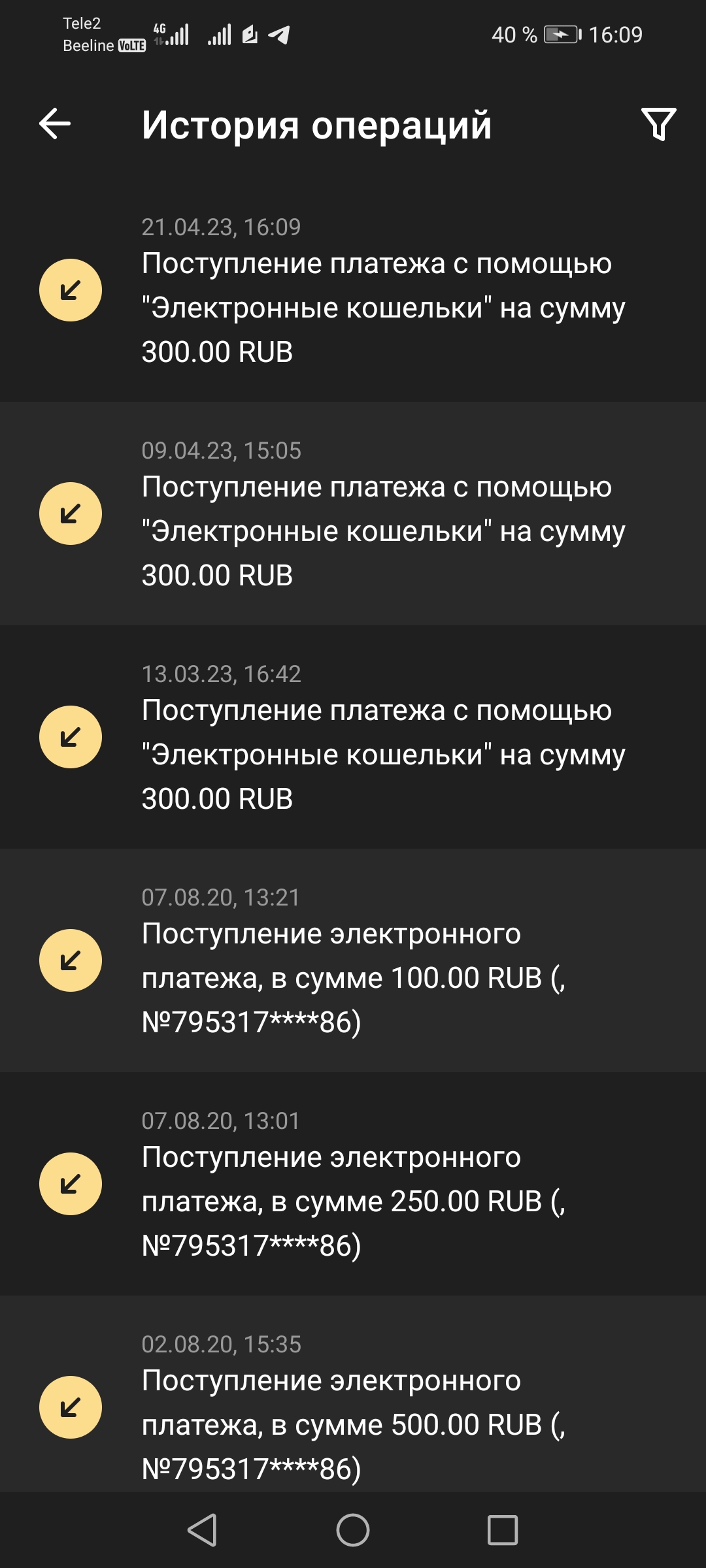Screen dimensions: 706x1568
Task: Click the battery charging indicator
Action: point(560,33)
